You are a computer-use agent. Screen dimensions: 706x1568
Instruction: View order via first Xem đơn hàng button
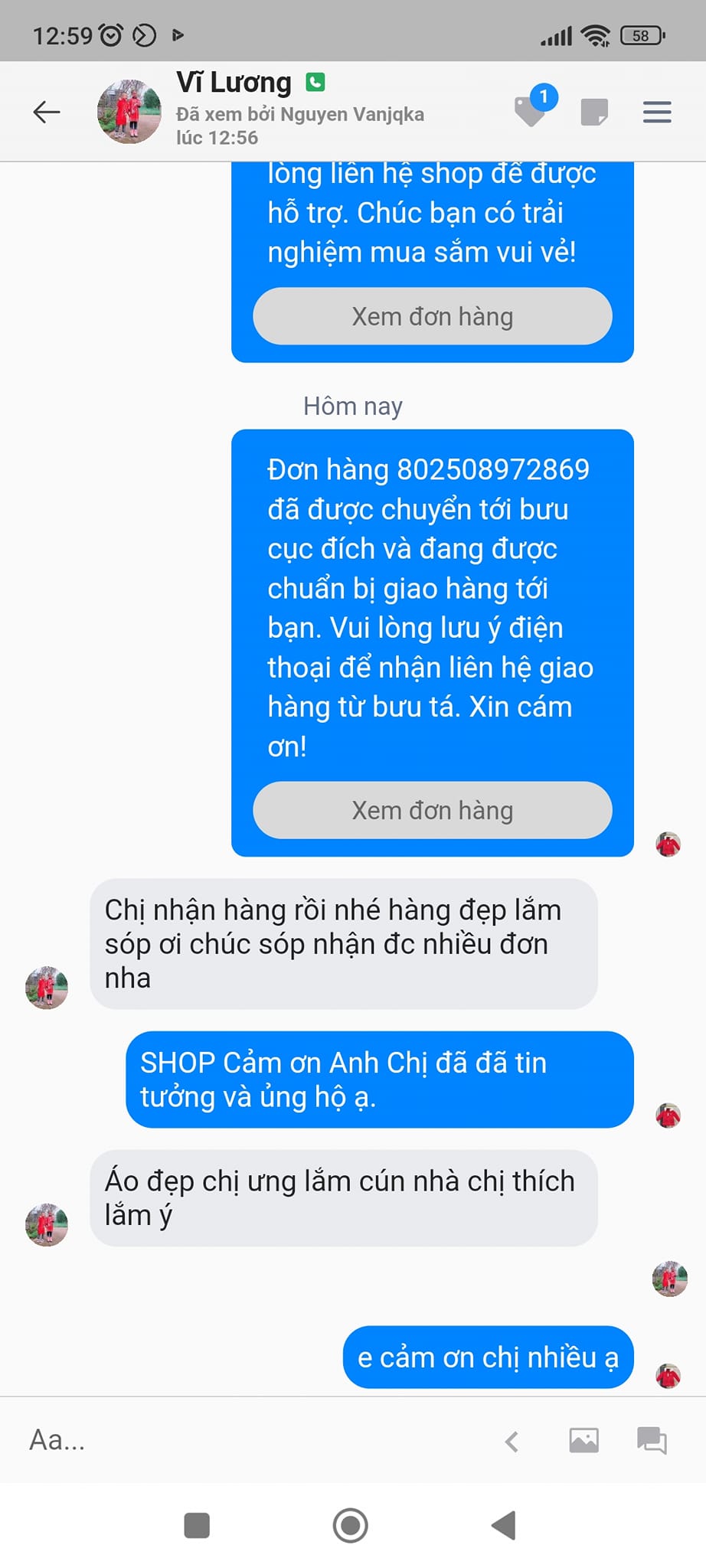tap(433, 316)
